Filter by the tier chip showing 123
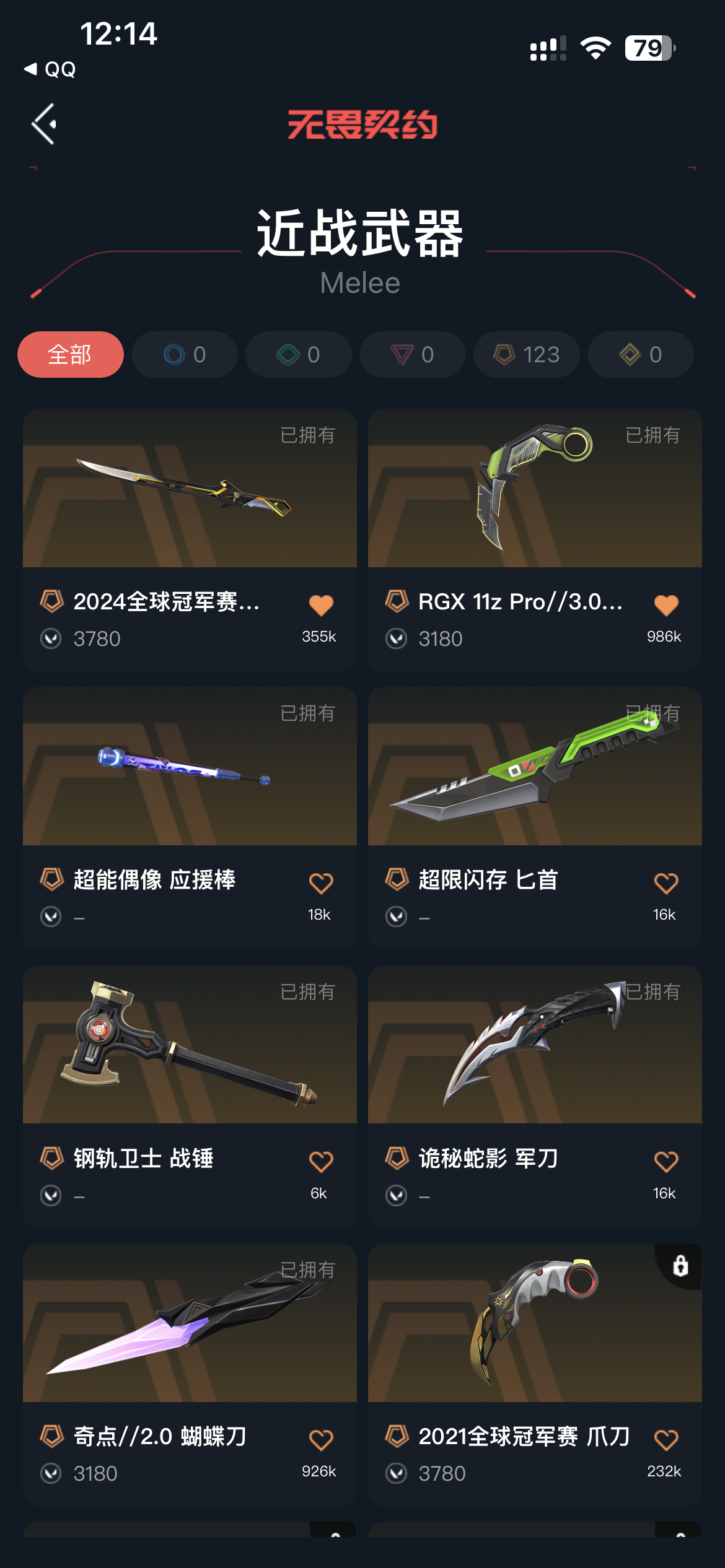 [x=526, y=355]
